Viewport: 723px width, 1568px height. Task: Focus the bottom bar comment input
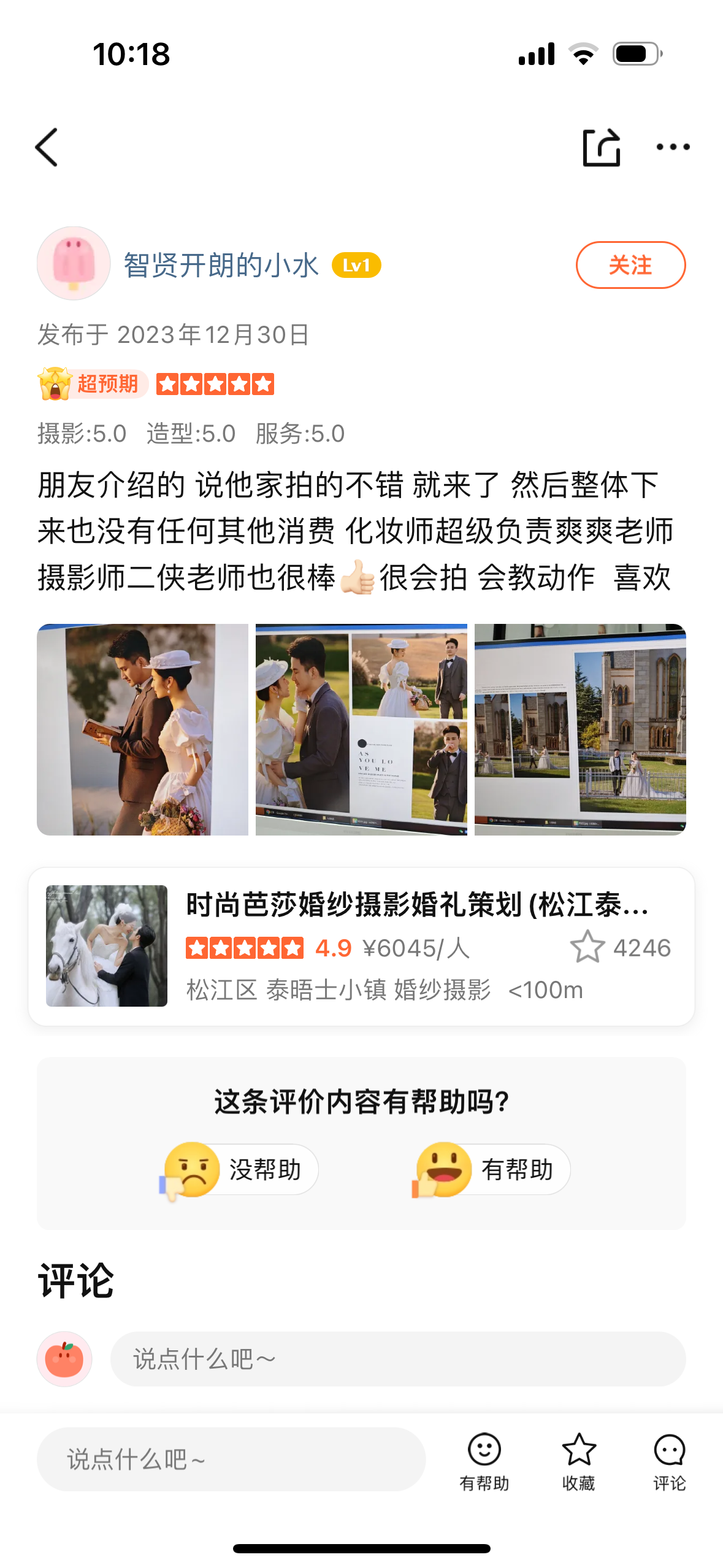[231, 1459]
